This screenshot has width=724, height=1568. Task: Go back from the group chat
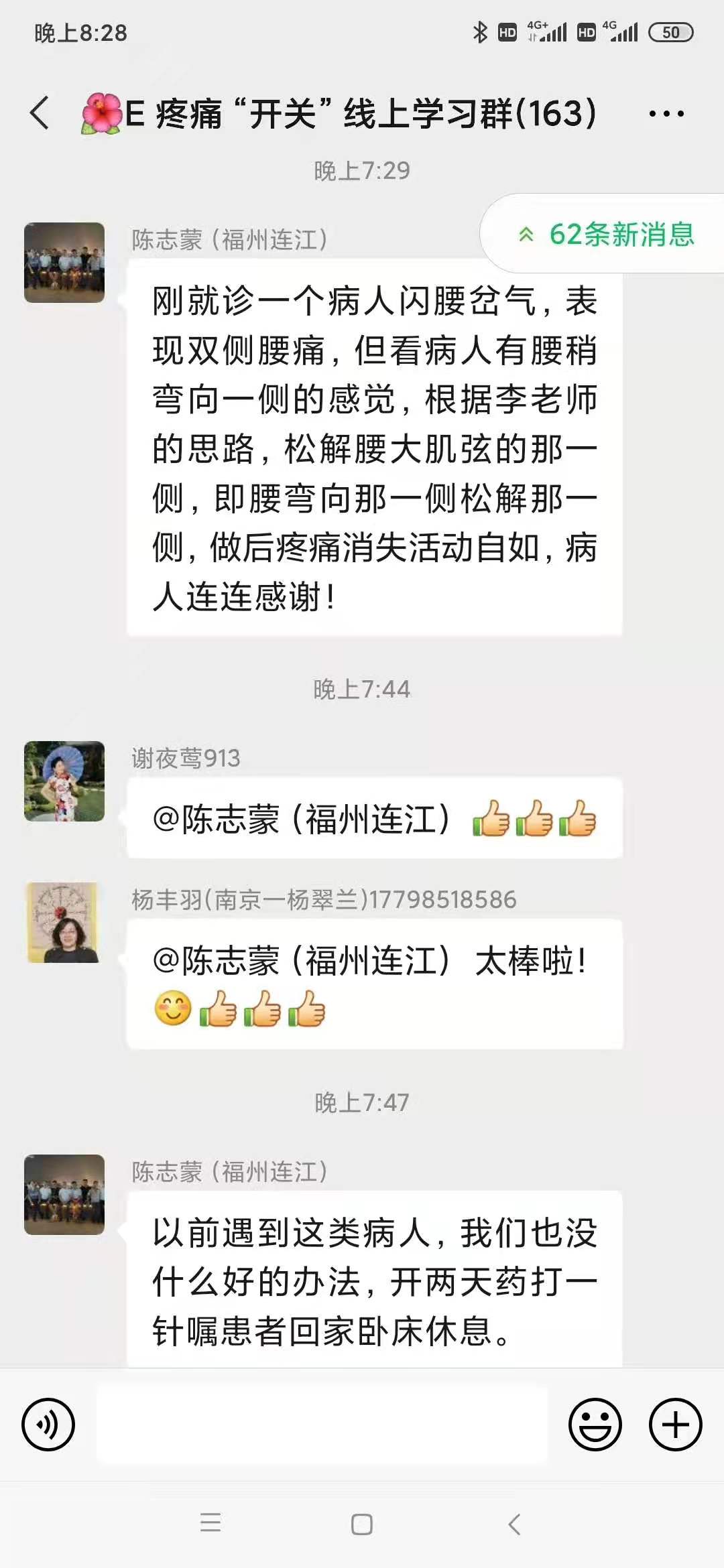[x=40, y=113]
